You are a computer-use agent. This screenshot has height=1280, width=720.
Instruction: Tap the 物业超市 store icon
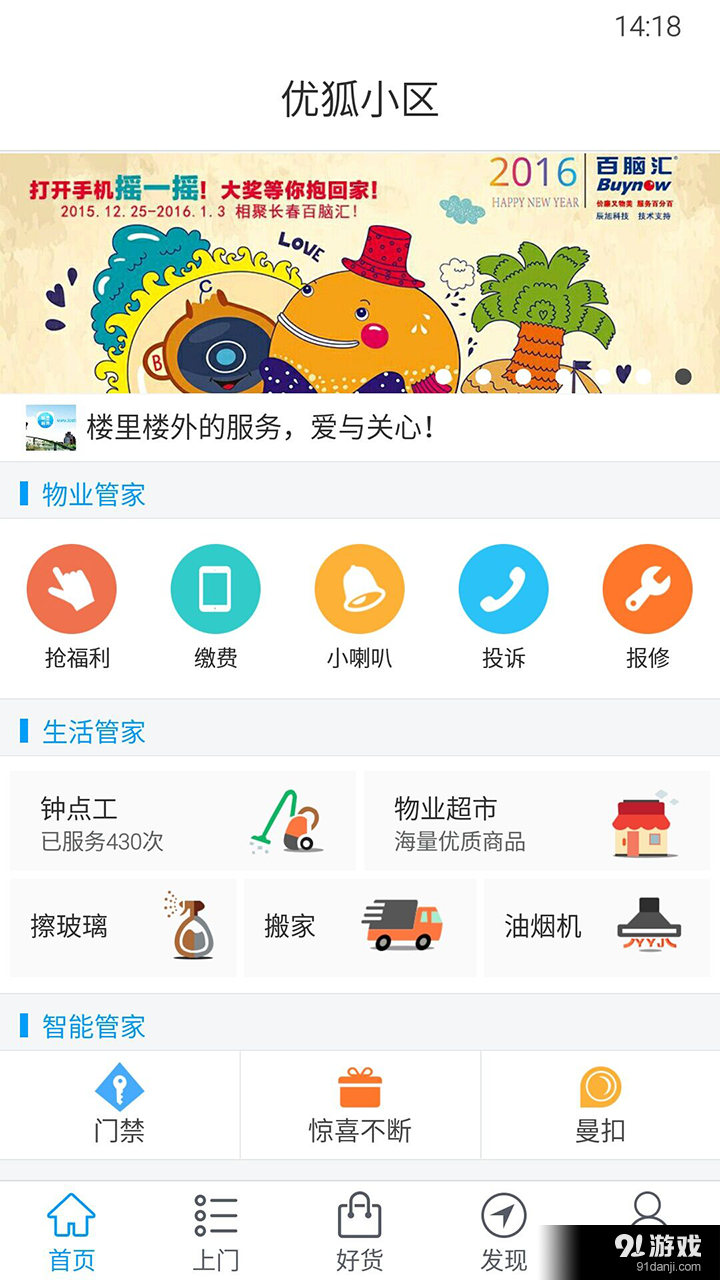coord(537,820)
